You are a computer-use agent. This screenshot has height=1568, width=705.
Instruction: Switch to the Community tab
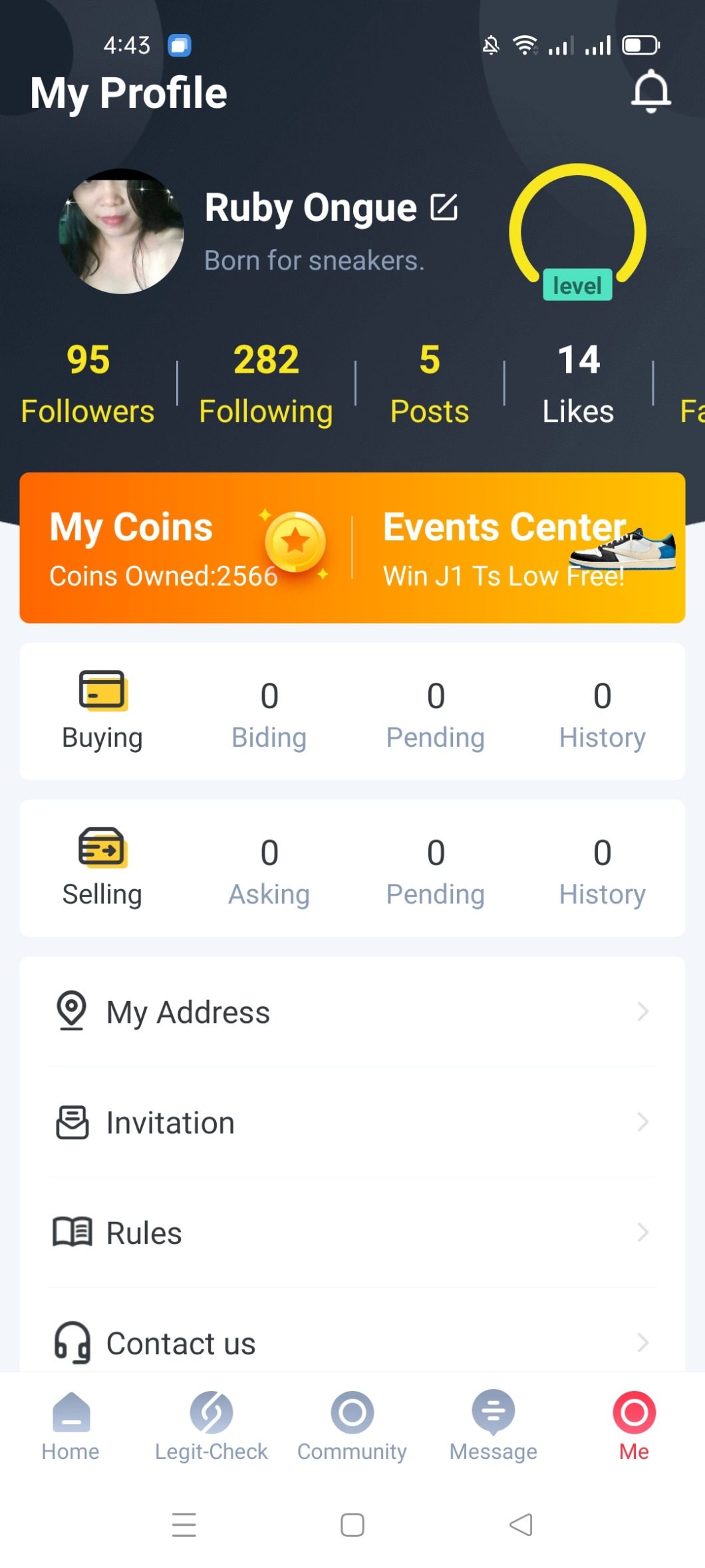(352, 1426)
